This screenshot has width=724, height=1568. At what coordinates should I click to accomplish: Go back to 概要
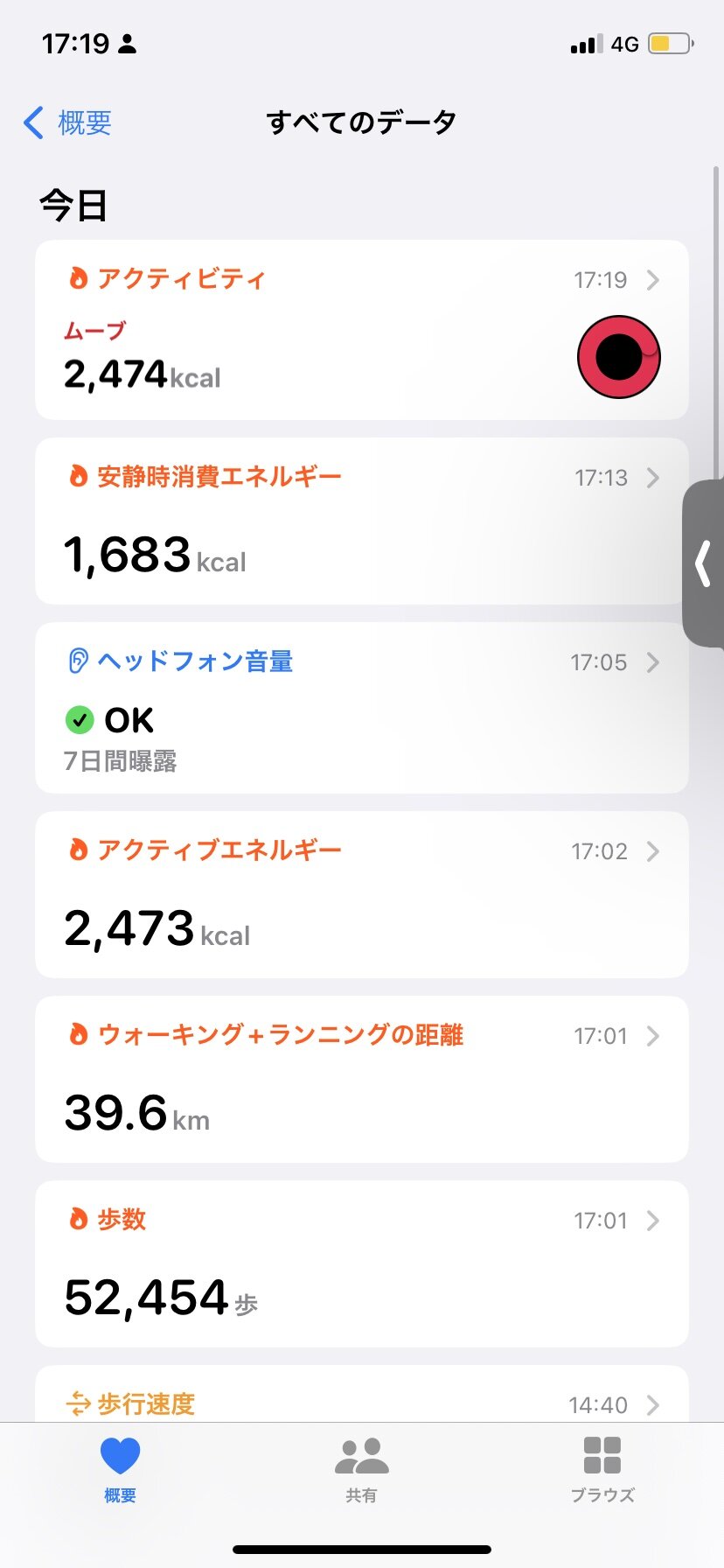(x=68, y=122)
